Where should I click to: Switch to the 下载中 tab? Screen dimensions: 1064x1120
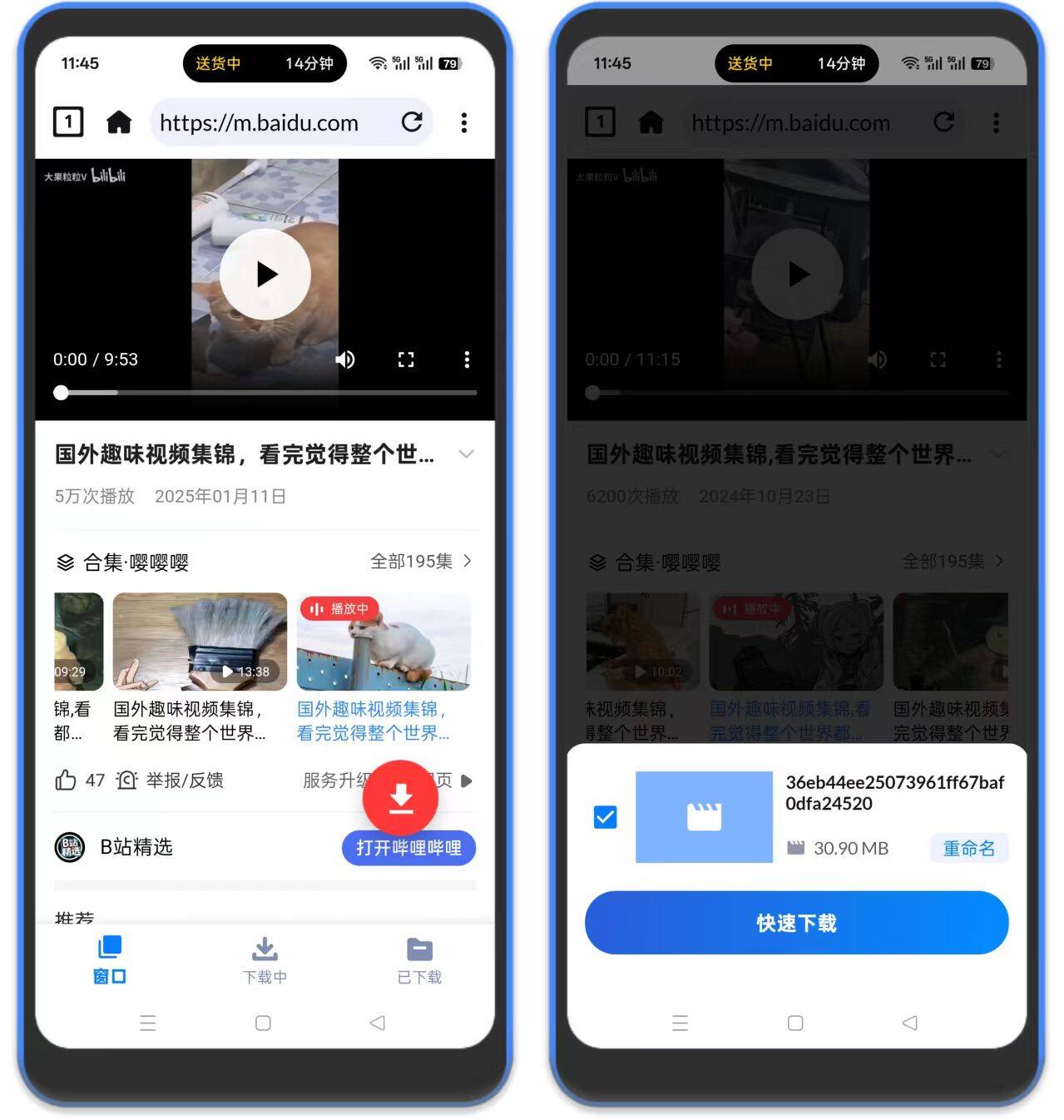pos(264,959)
